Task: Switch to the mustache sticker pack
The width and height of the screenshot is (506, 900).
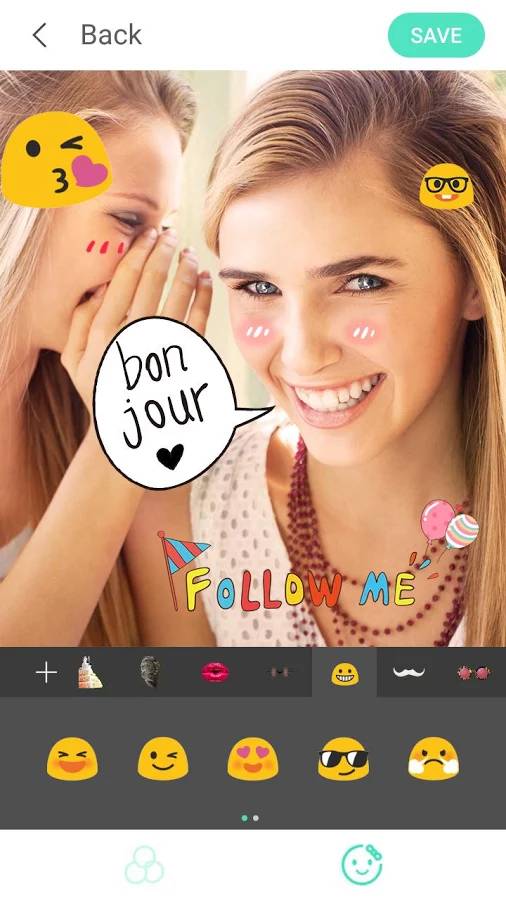Action: tap(409, 672)
